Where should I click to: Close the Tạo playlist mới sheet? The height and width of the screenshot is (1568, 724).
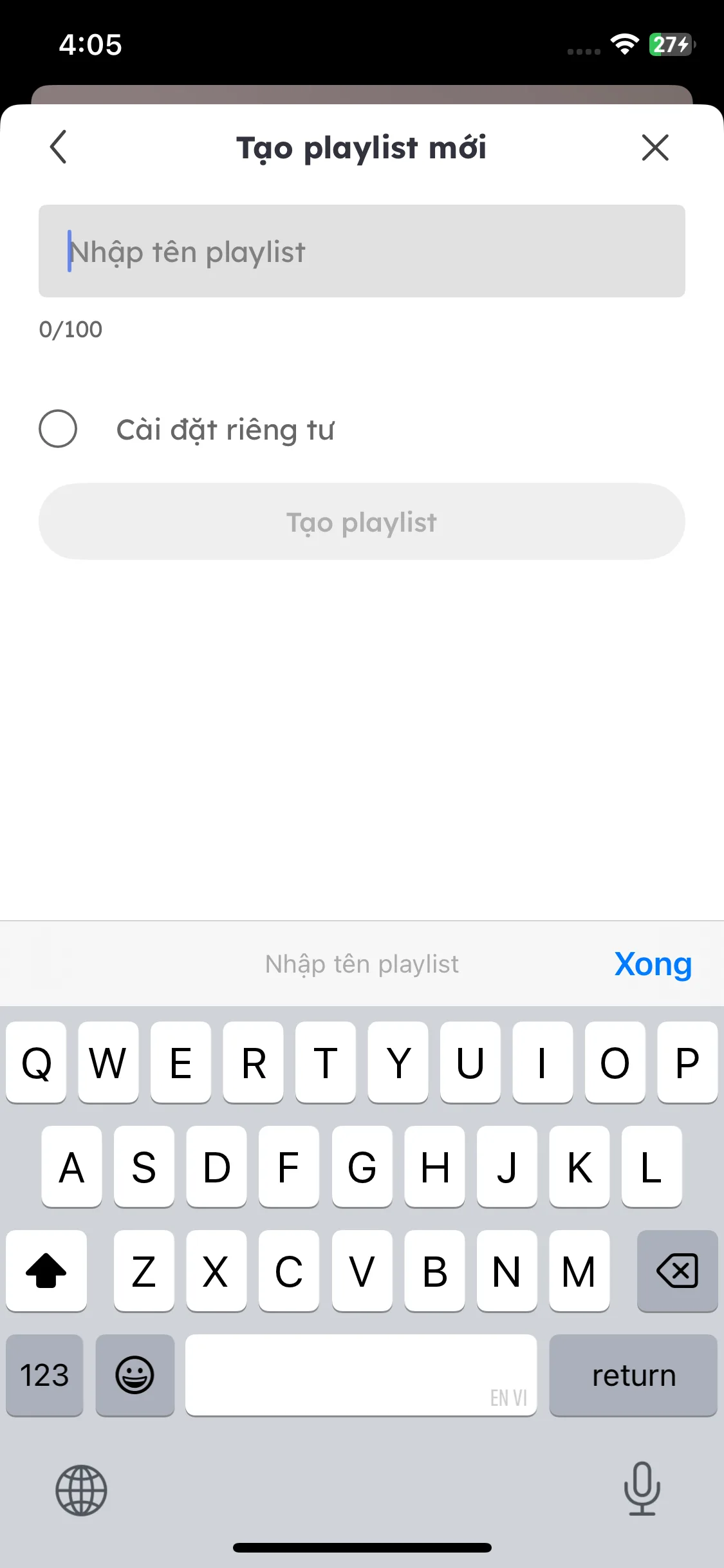pyautogui.click(x=655, y=147)
